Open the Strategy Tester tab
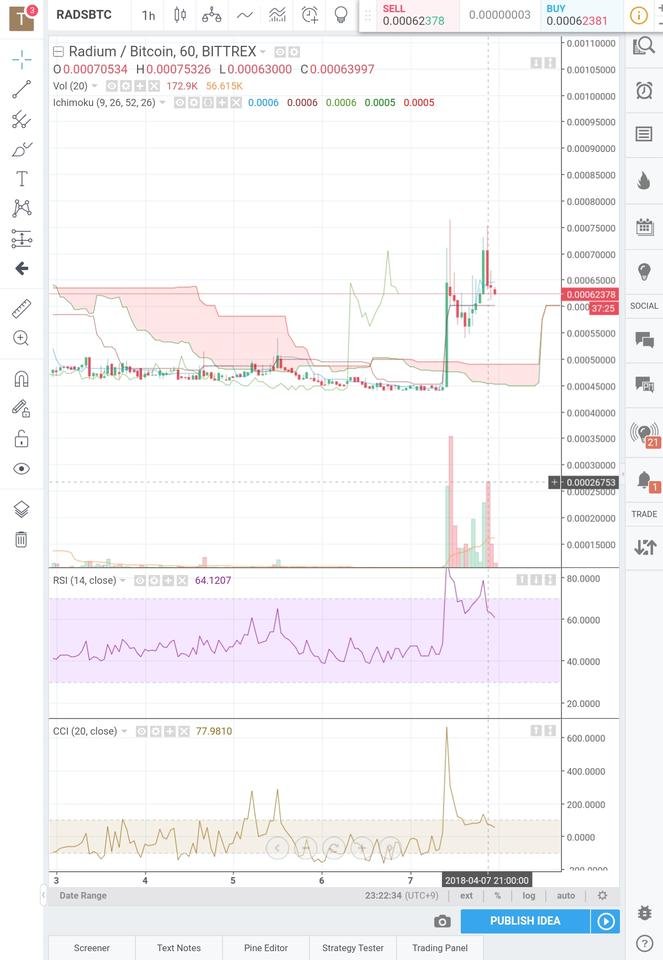Image resolution: width=663 pixels, height=960 pixels. (x=352, y=947)
